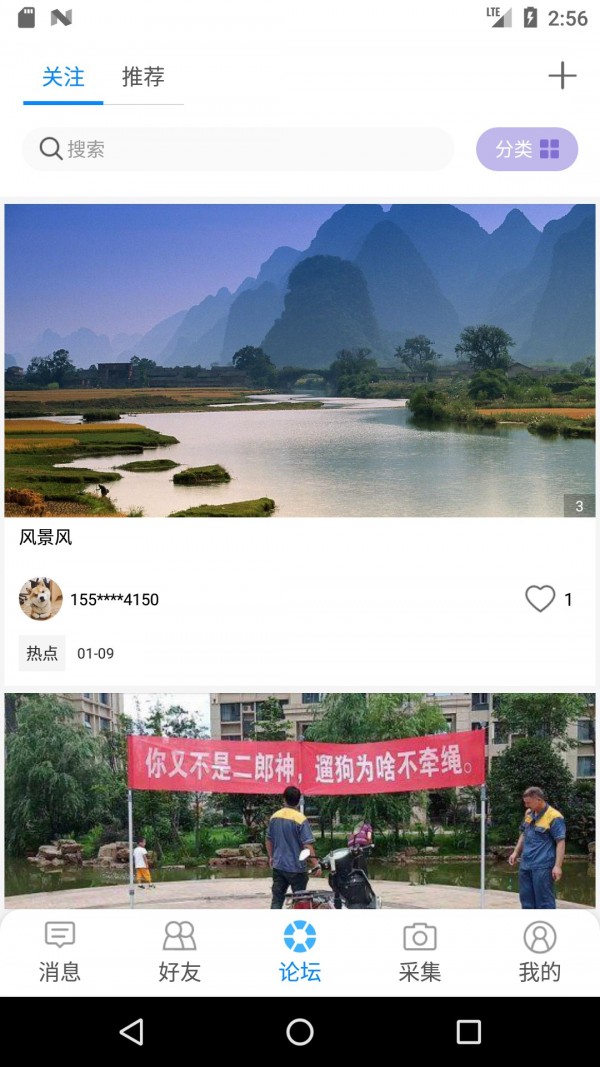Switch to the 关注 tab
The height and width of the screenshot is (1067, 600).
pyautogui.click(x=63, y=77)
